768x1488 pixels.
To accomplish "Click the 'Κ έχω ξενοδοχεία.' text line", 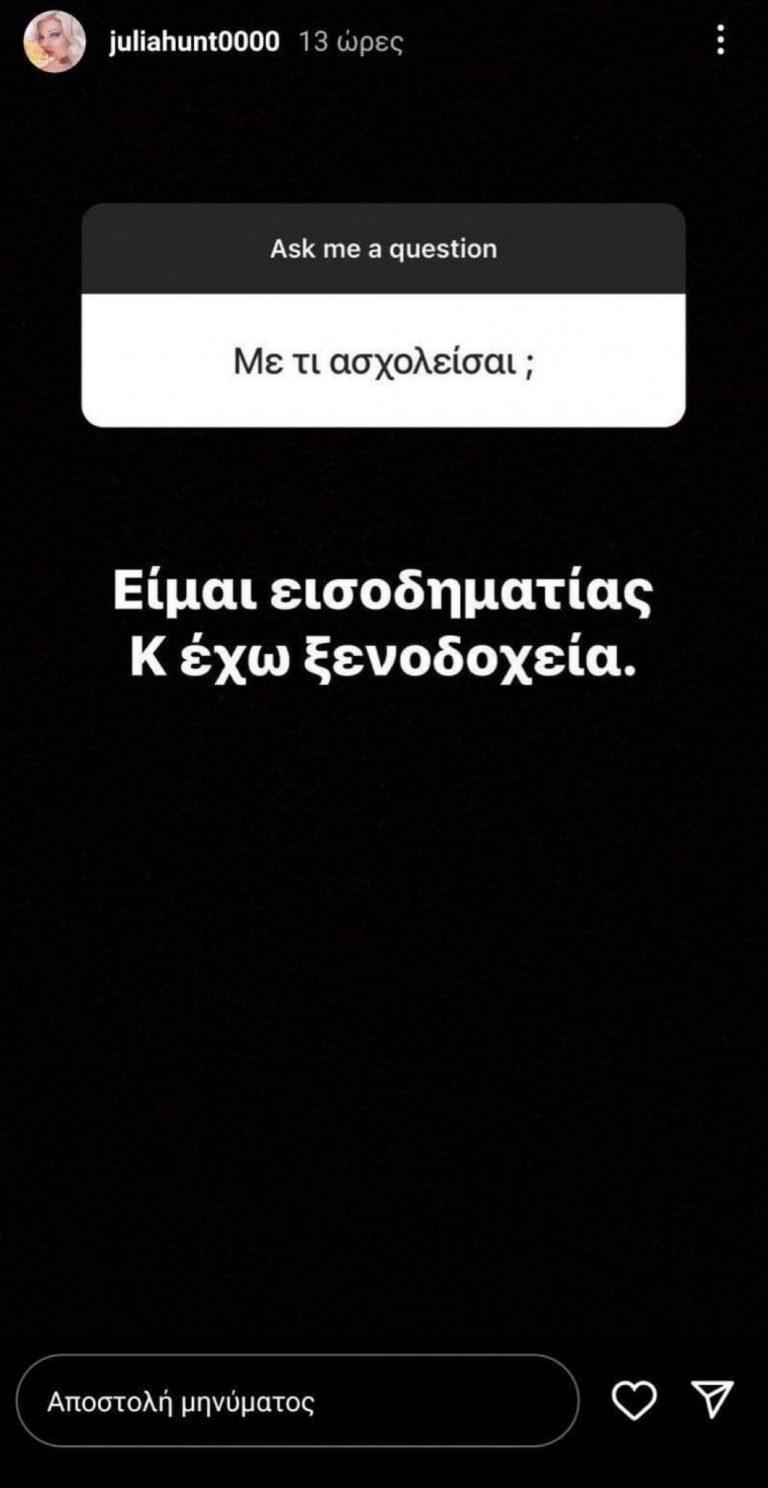I will [x=384, y=657].
